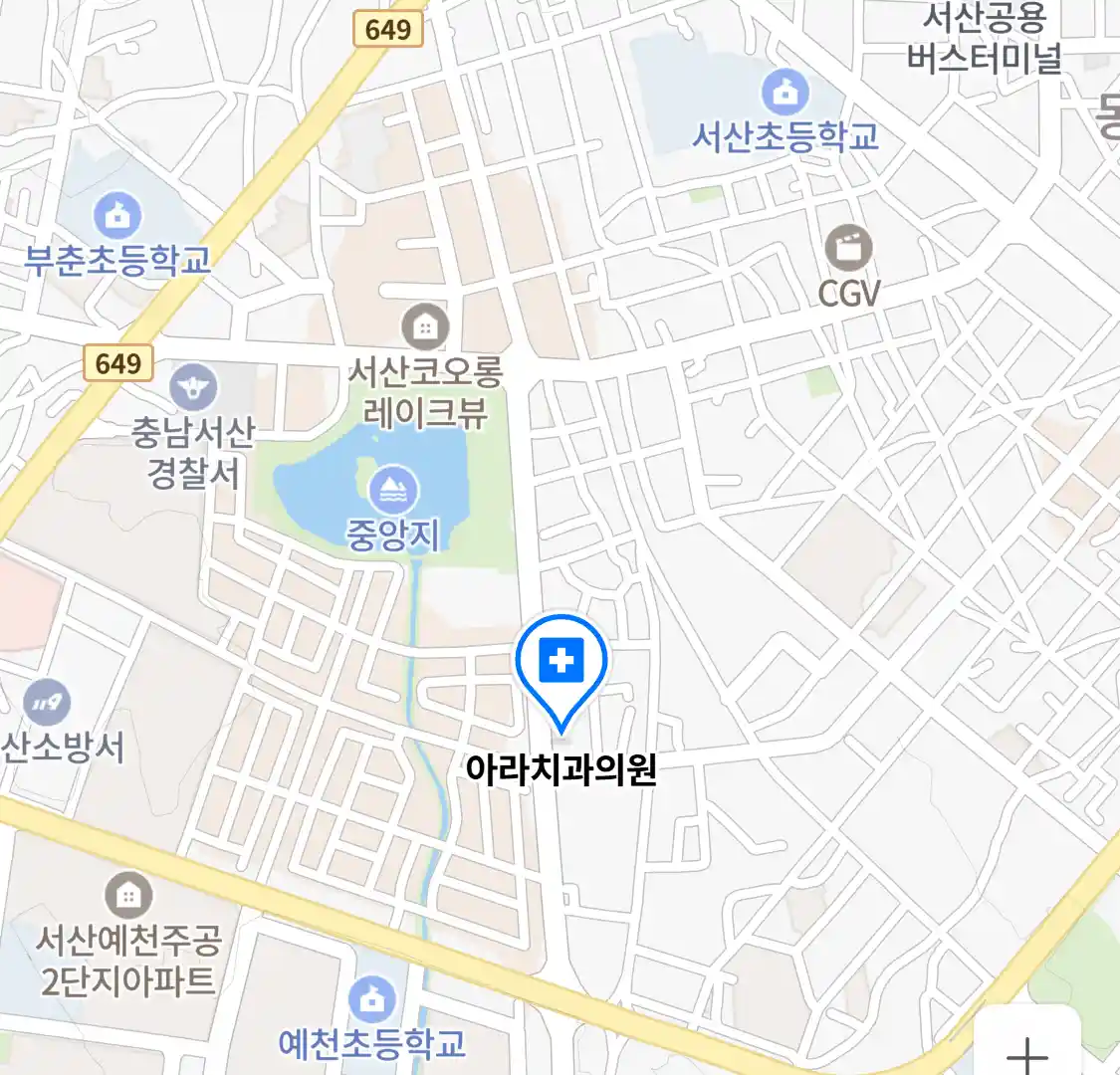Tap the 서산초등학교 school marker

(786, 96)
